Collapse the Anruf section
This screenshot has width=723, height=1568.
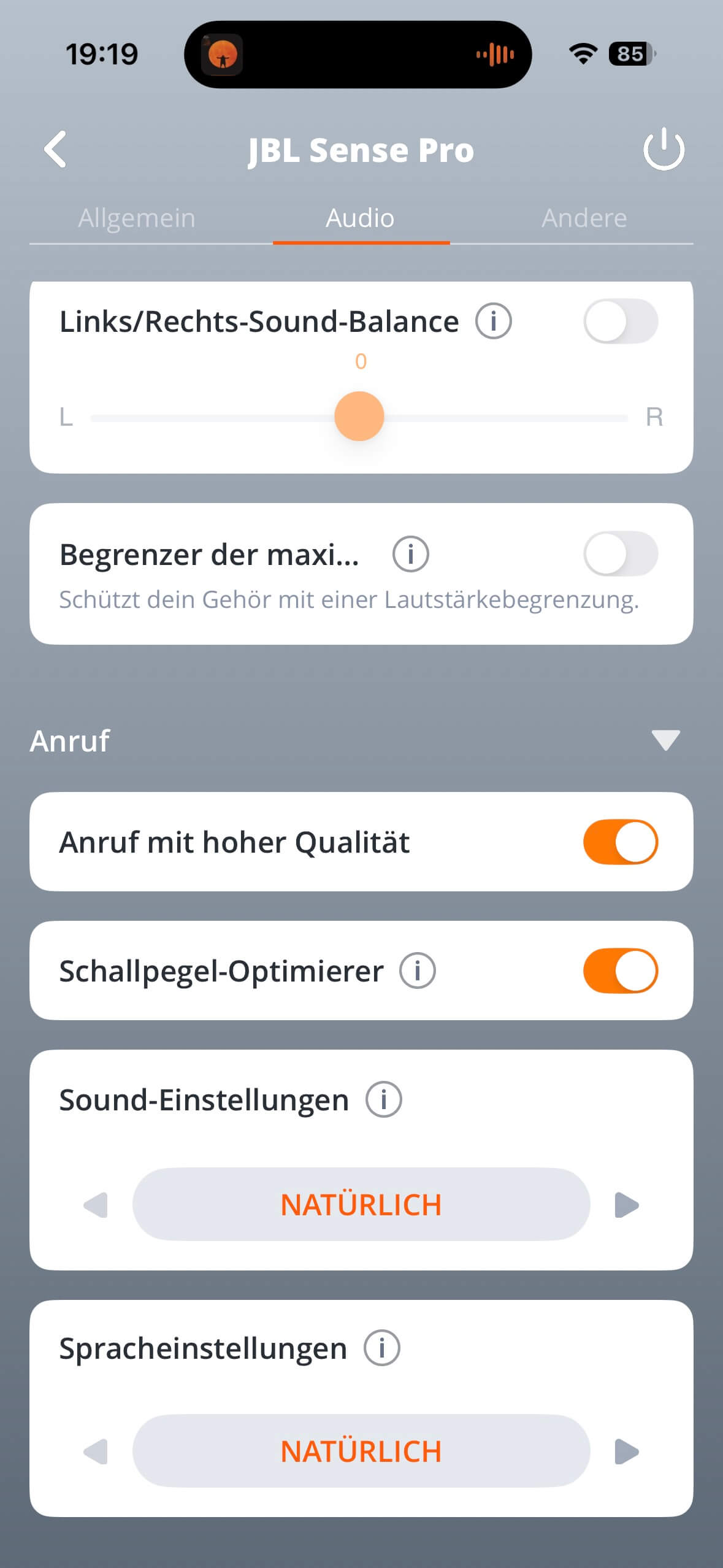pos(665,740)
